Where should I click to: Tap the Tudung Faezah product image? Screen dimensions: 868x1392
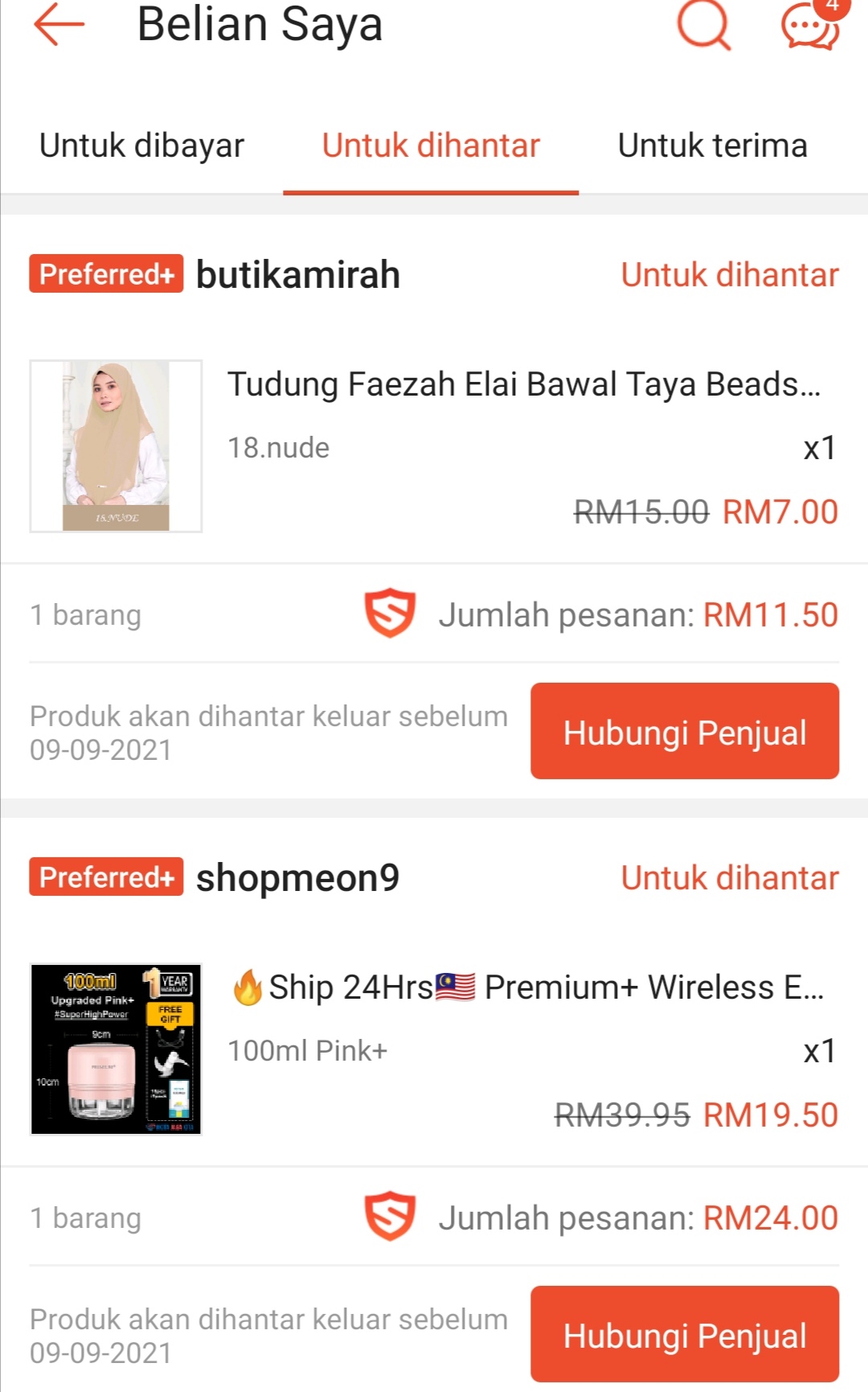116,446
